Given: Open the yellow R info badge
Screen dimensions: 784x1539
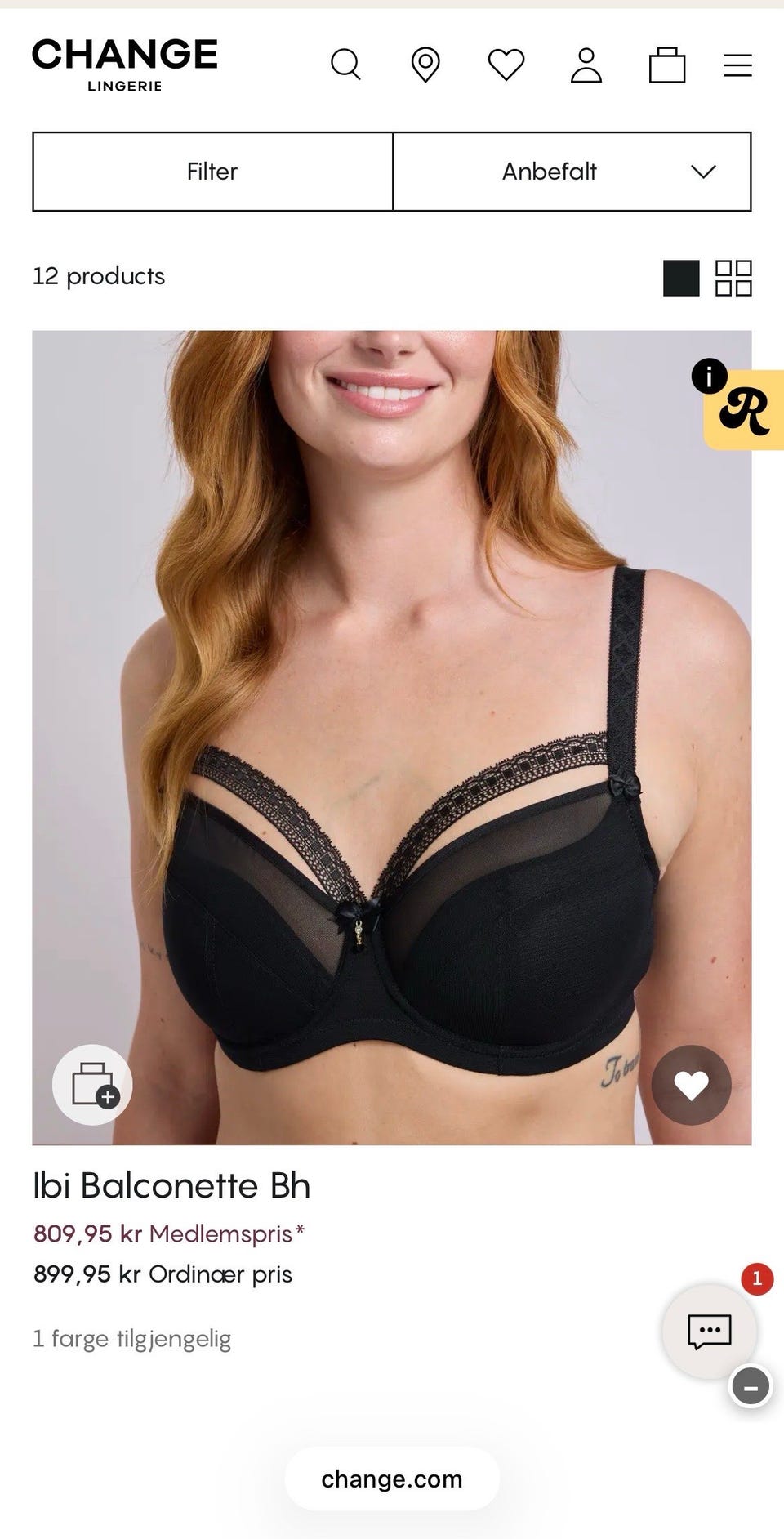Looking at the screenshot, I should click(743, 408).
